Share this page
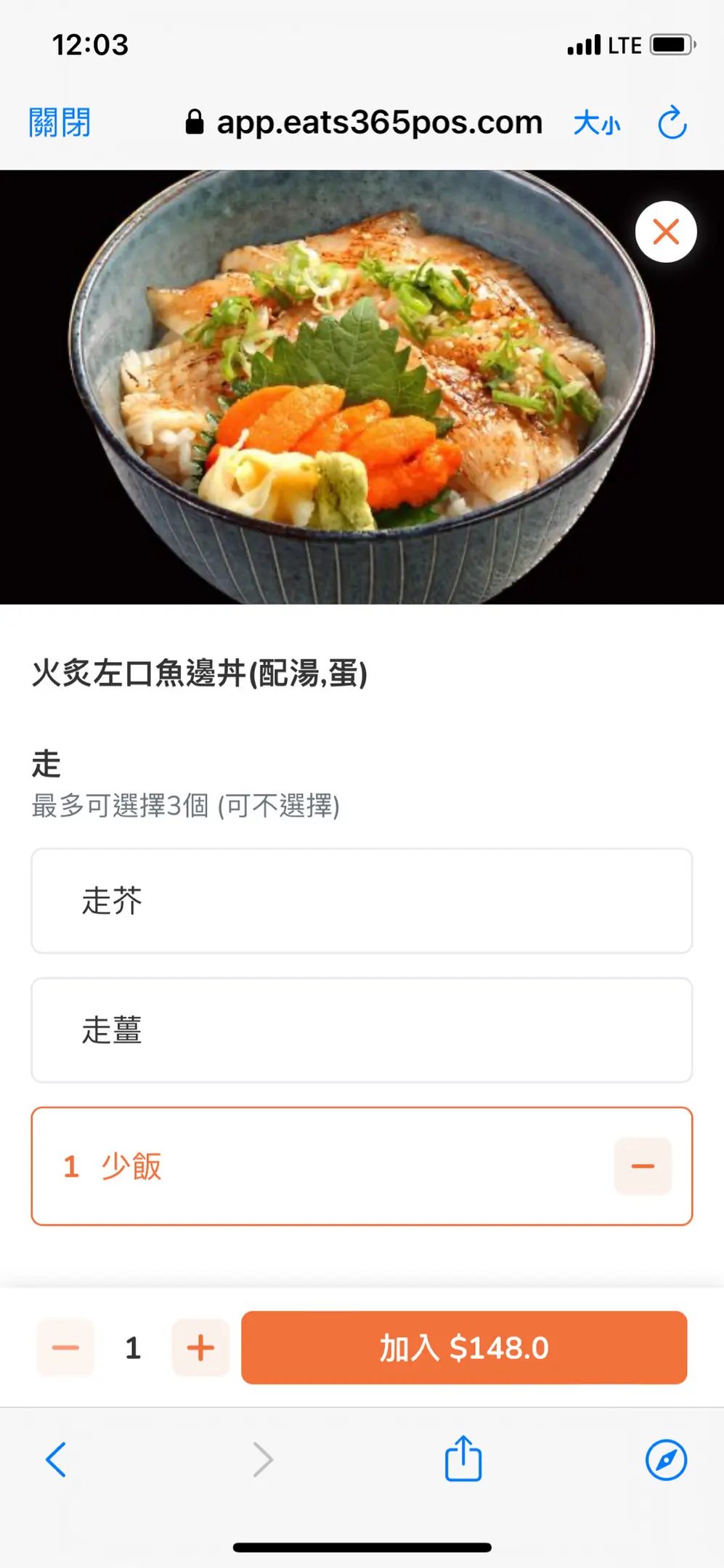 [x=463, y=1458]
